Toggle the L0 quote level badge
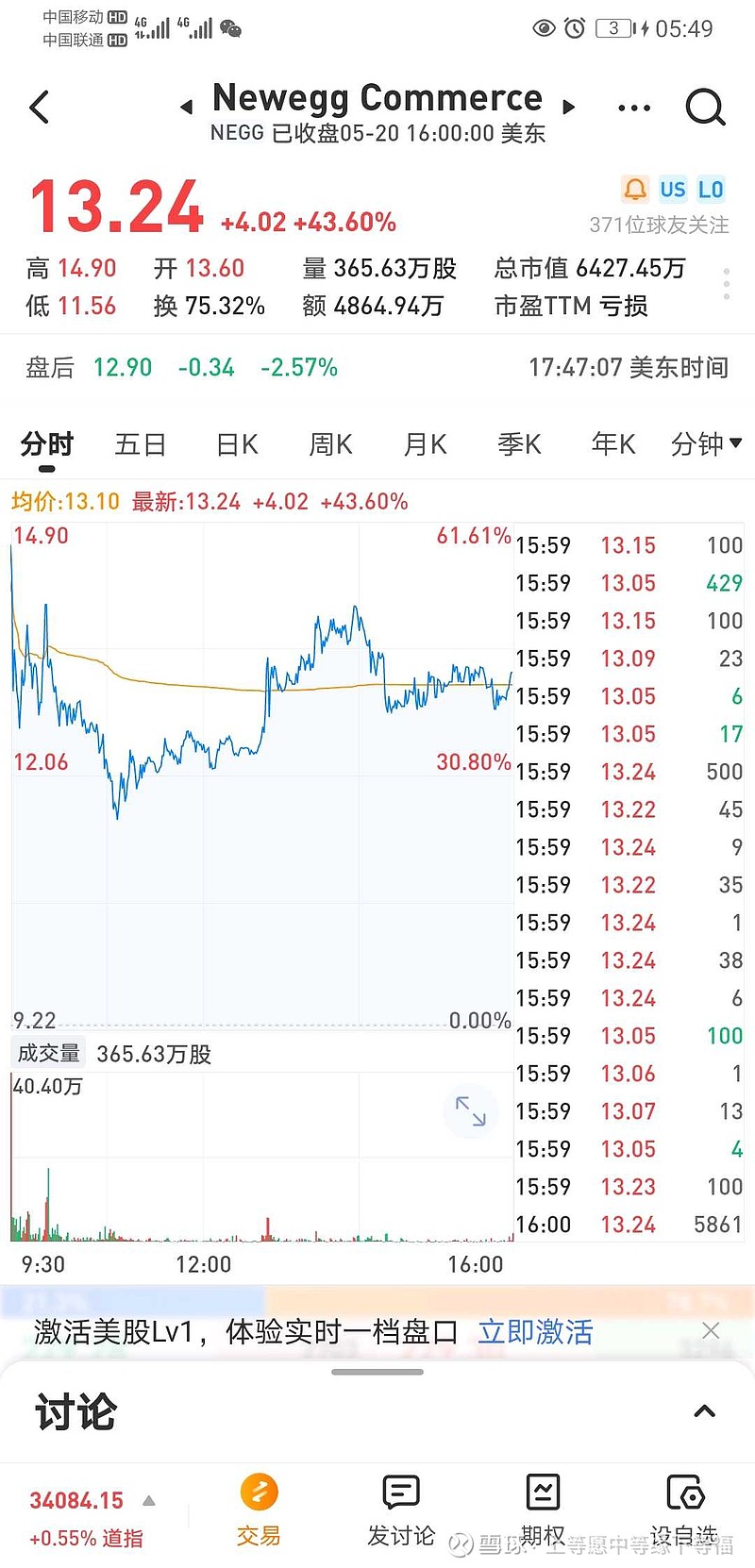The width and height of the screenshot is (755, 1568). click(713, 190)
